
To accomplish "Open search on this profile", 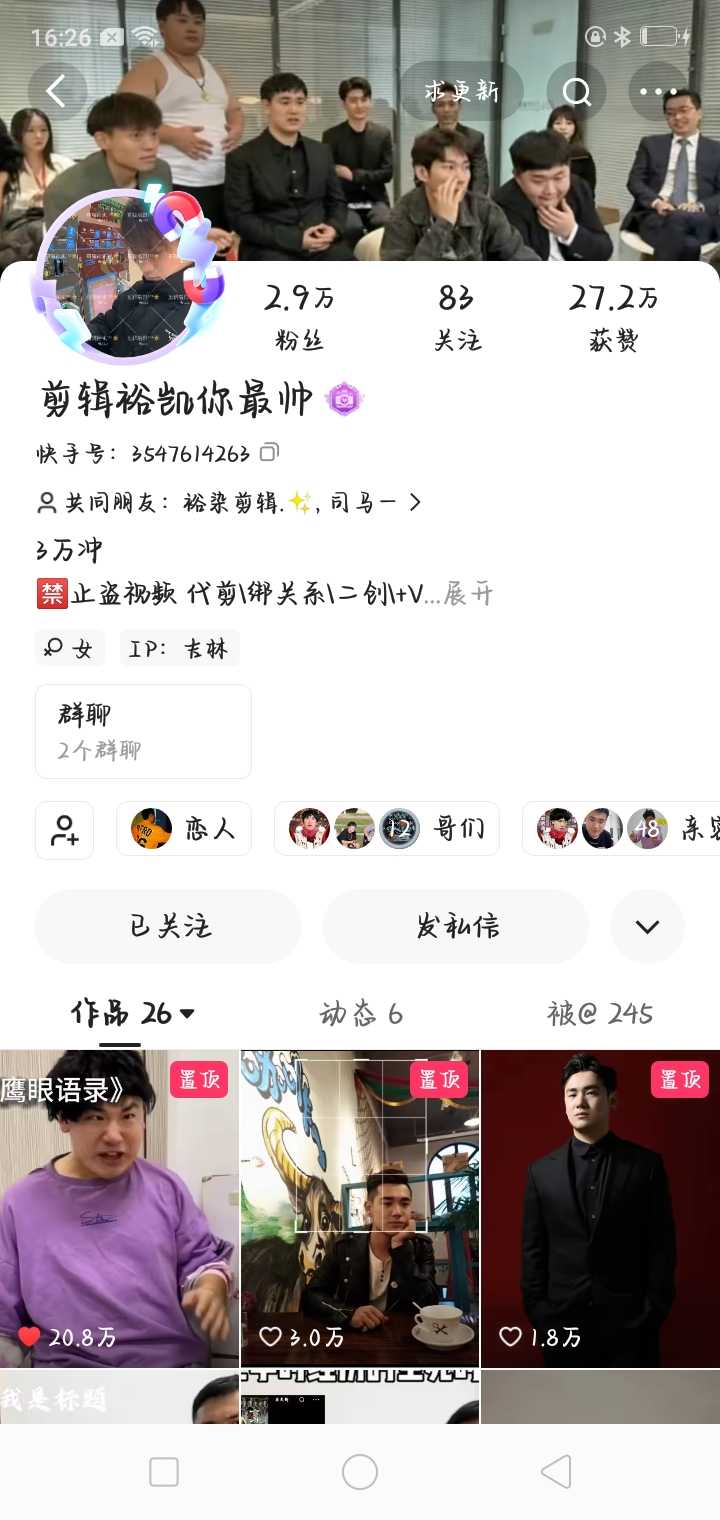I will [577, 92].
